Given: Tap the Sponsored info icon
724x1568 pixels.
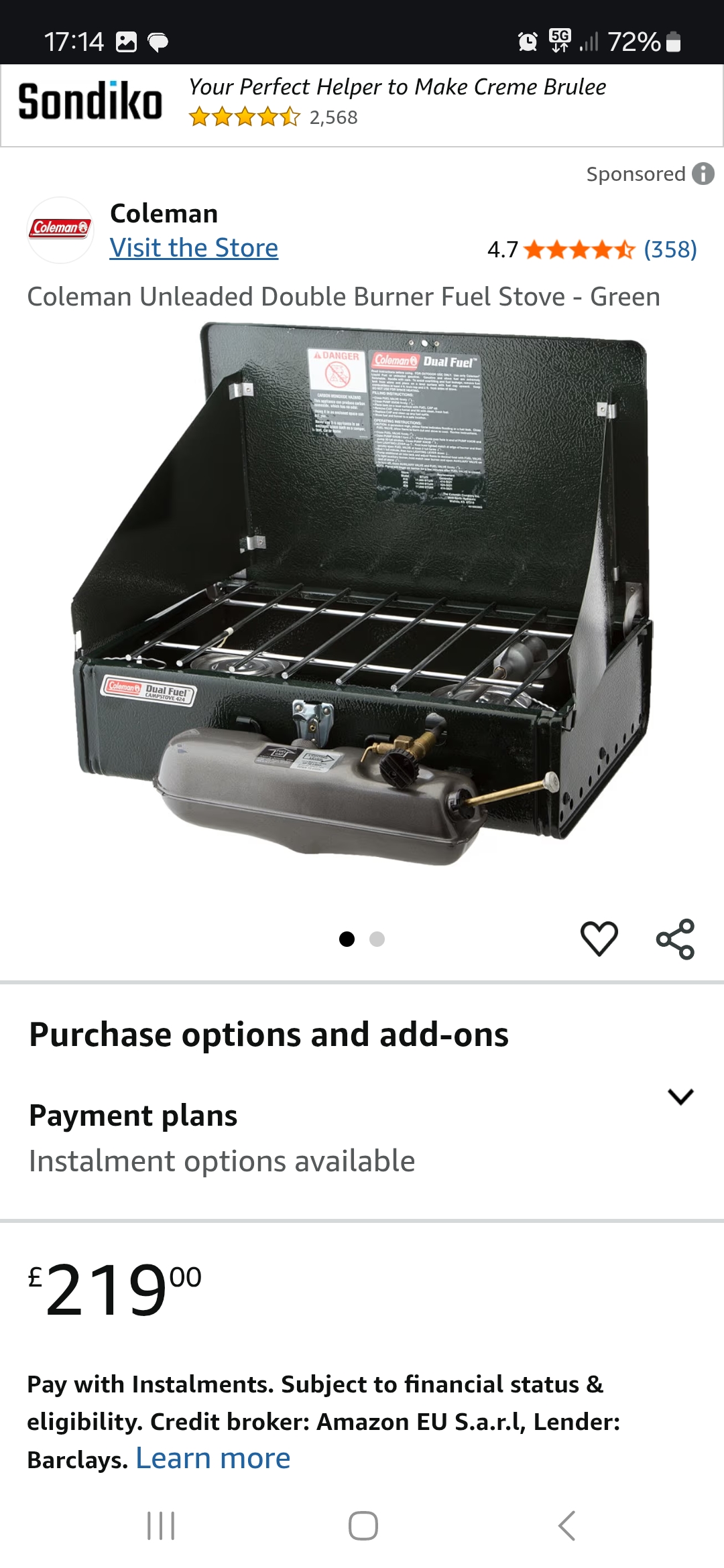Looking at the screenshot, I should [703, 174].
